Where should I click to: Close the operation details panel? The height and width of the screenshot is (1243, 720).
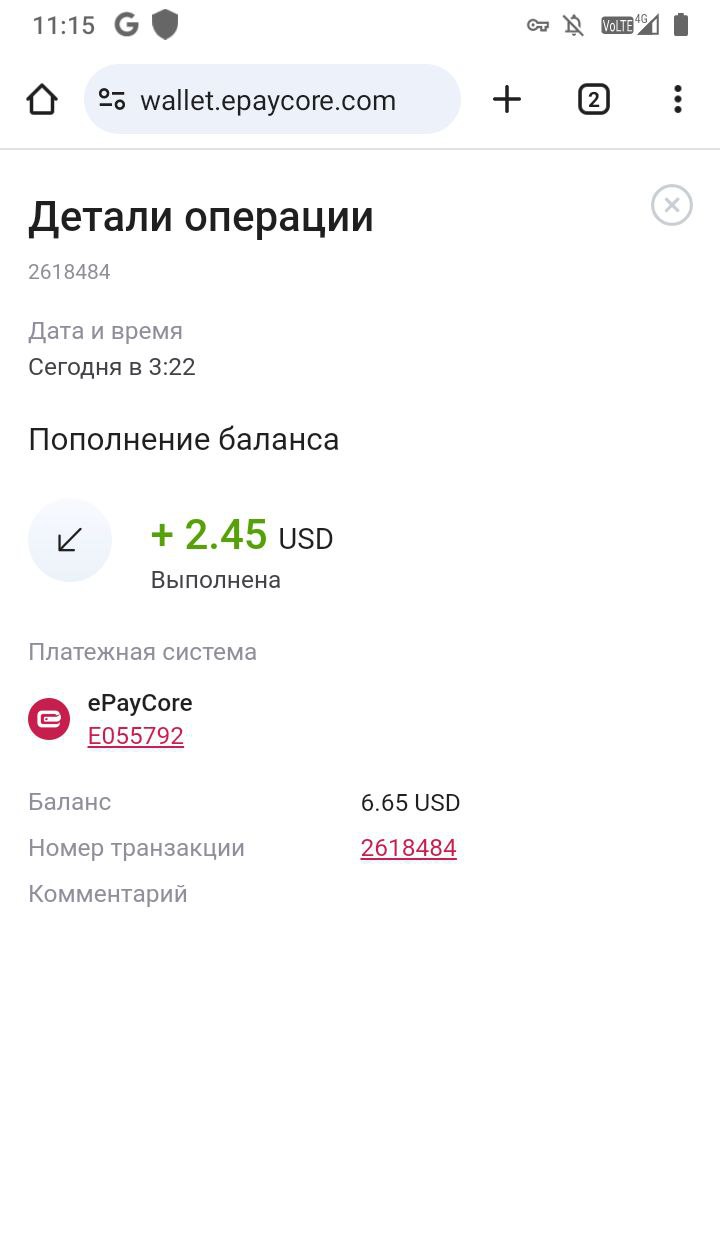tap(672, 206)
